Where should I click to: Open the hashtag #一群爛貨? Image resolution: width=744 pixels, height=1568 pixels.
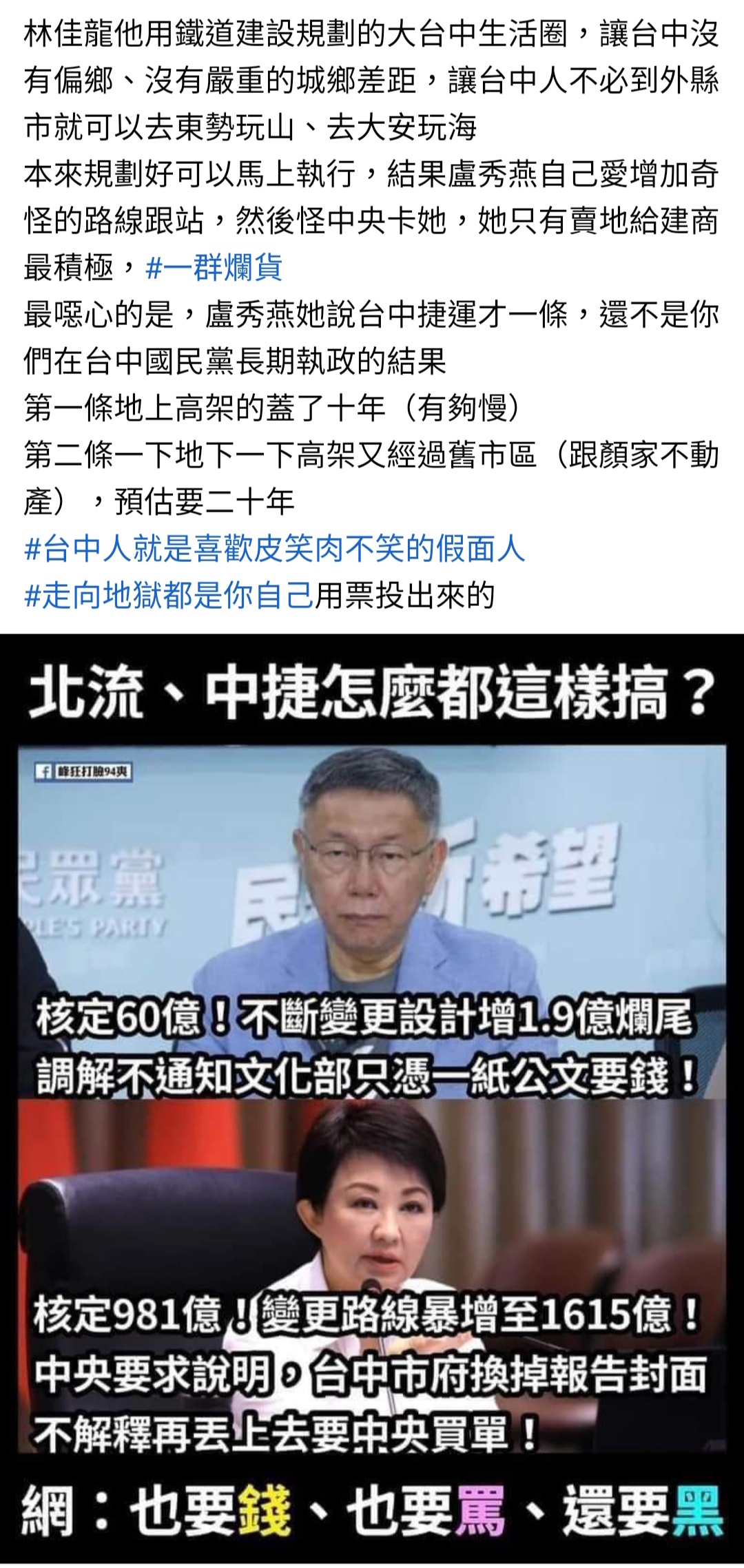214,268
